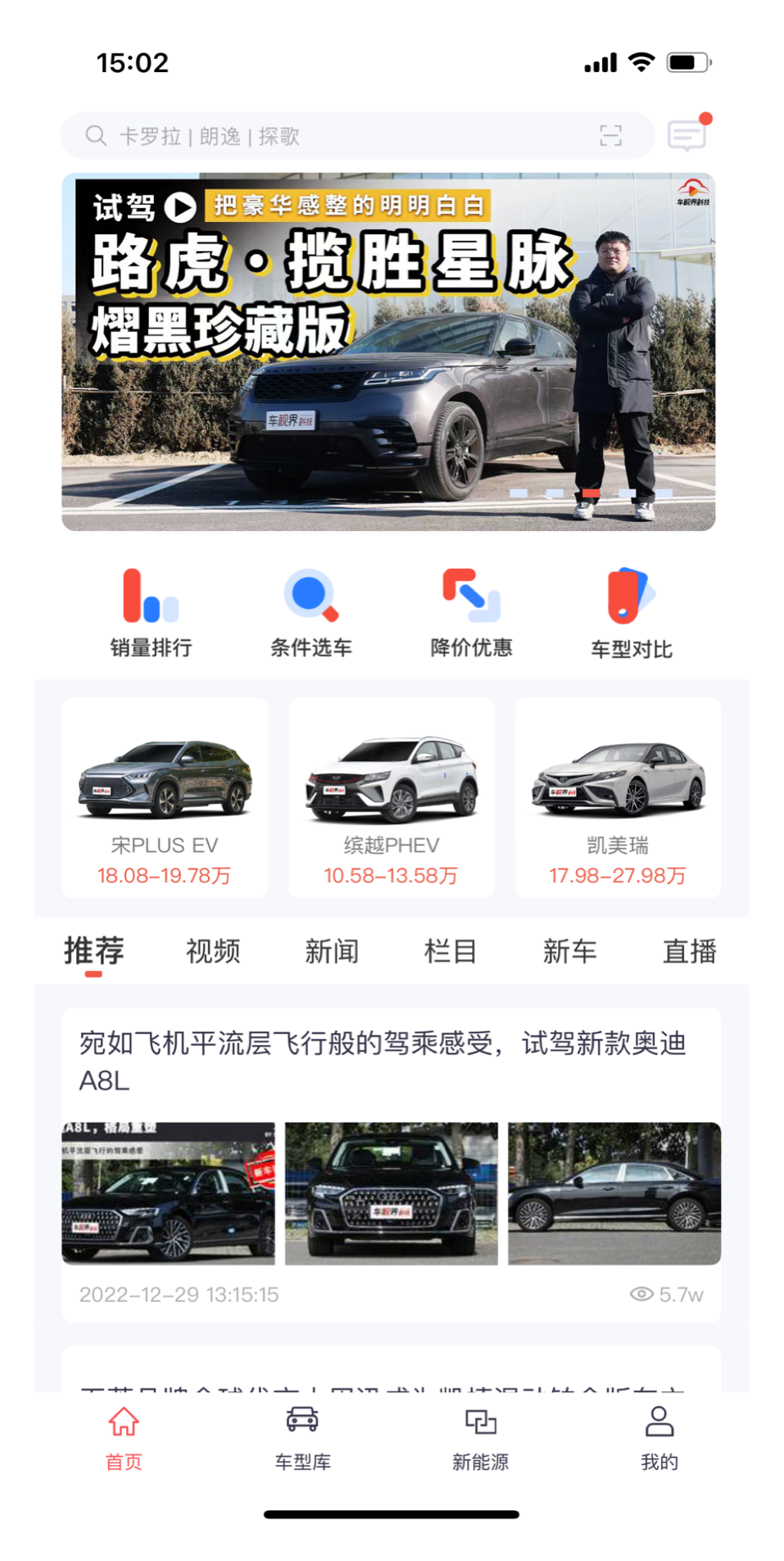Image resolution: width=784 pixels, height=1561 pixels.
Task: Open 车型对比 model comparison
Action: point(632,614)
